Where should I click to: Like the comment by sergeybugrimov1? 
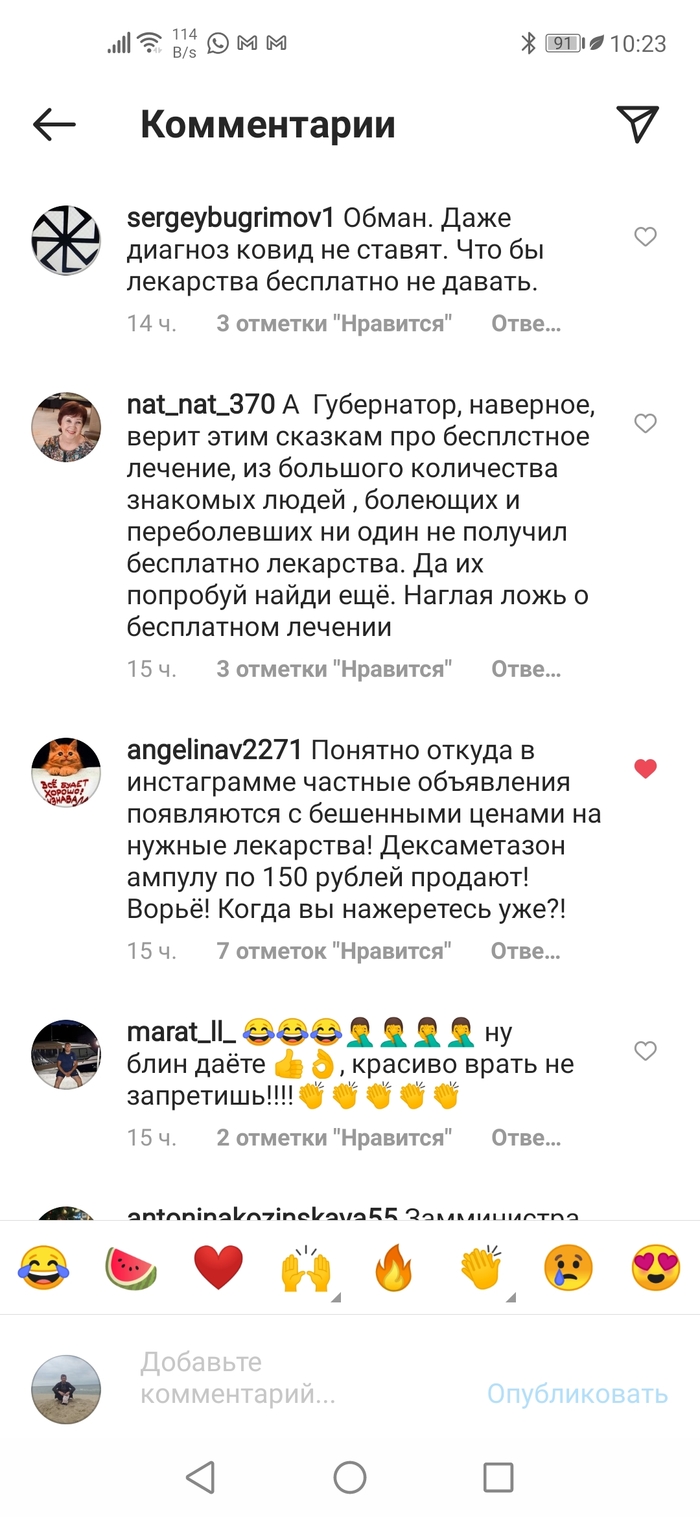point(646,237)
